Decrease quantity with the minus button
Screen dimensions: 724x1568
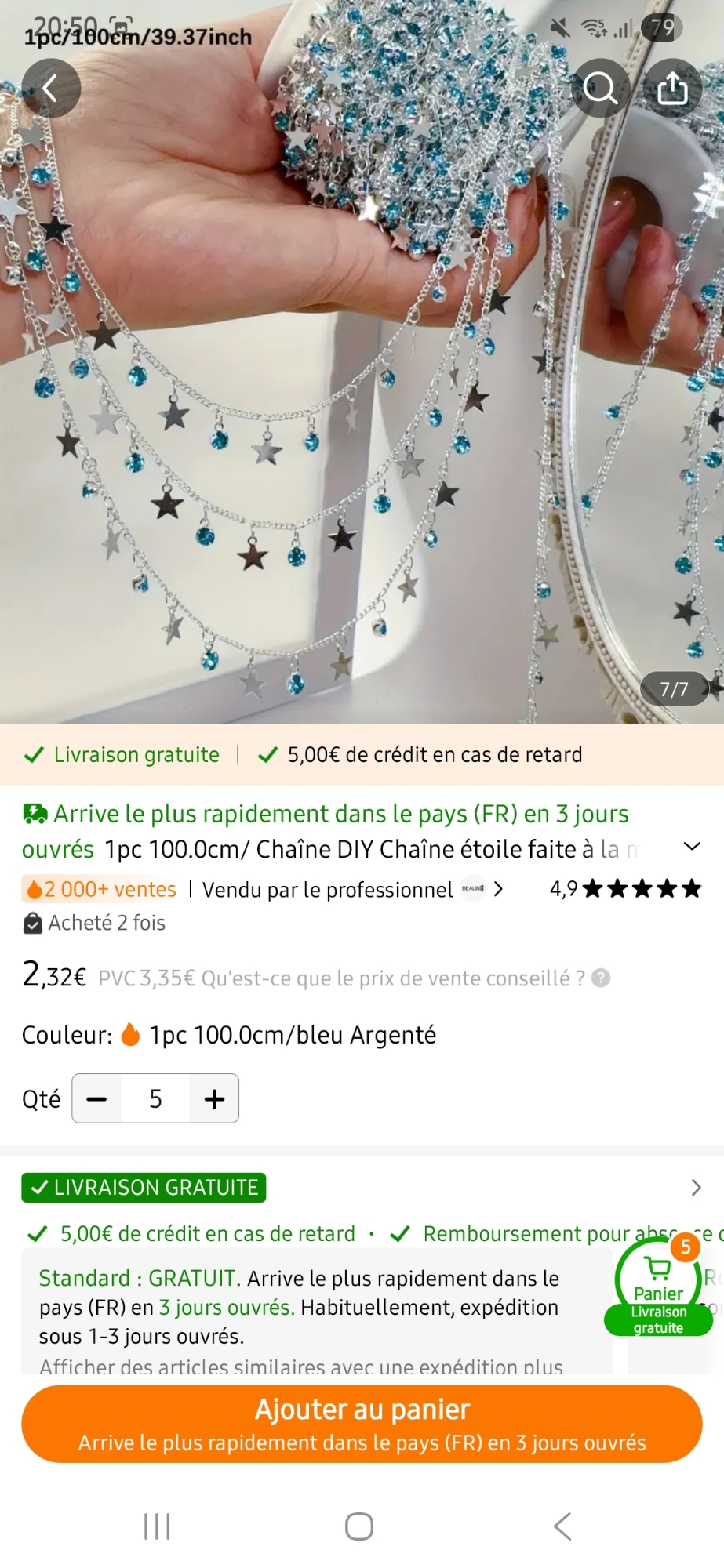97,1099
